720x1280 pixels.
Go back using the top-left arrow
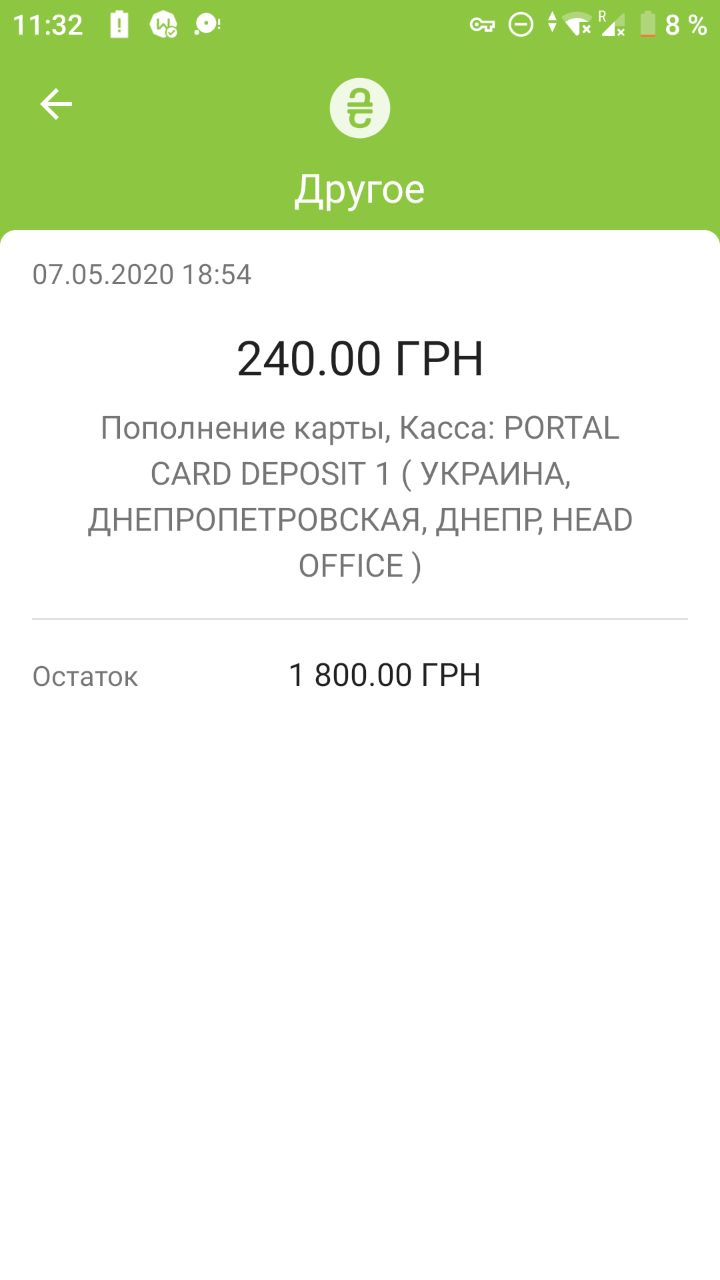pyautogui.click(x=56, y=104)
